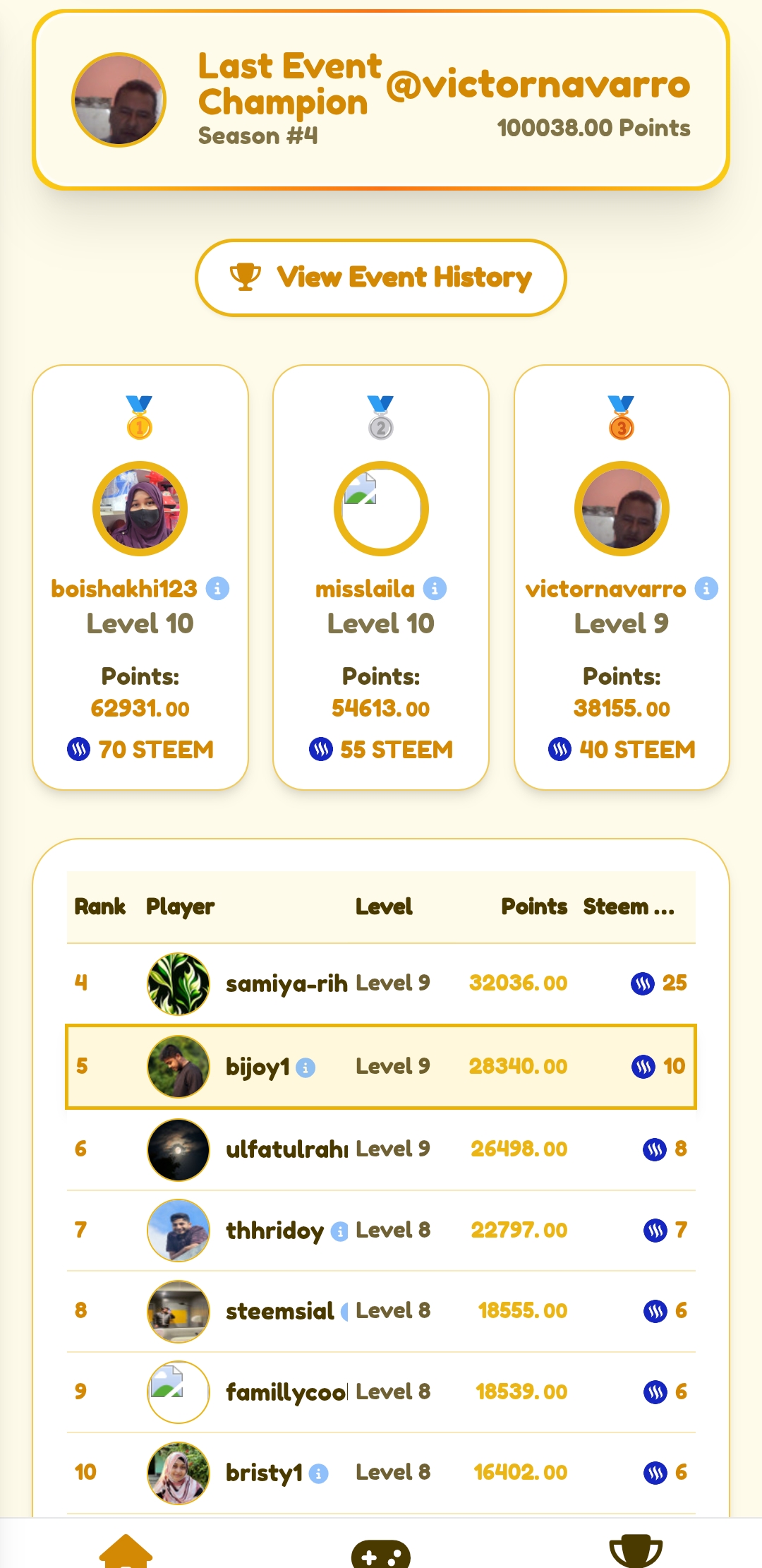Select ulfatulrah leaderboard row
This screenshot has height=1568, width=762.
[381, 1149]
